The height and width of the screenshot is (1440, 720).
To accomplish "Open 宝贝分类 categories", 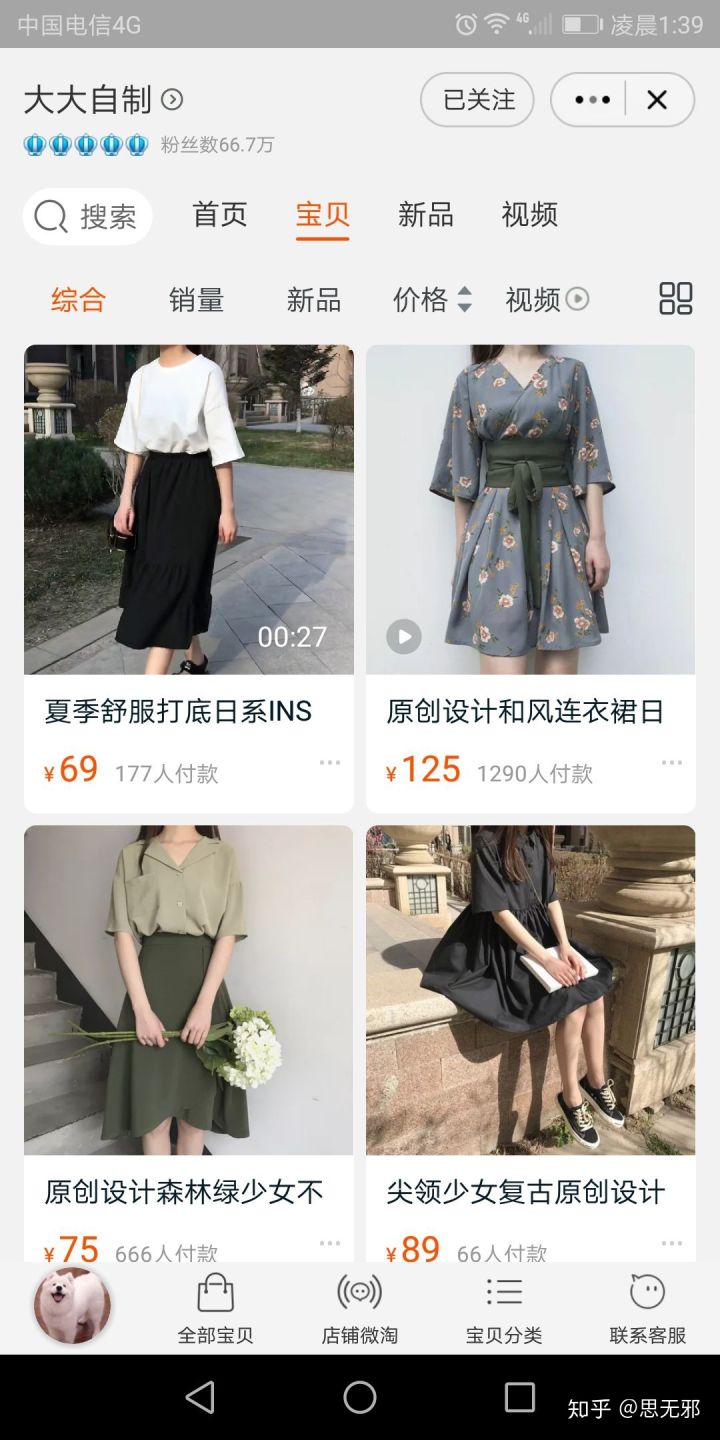I will click(504, 1308).
